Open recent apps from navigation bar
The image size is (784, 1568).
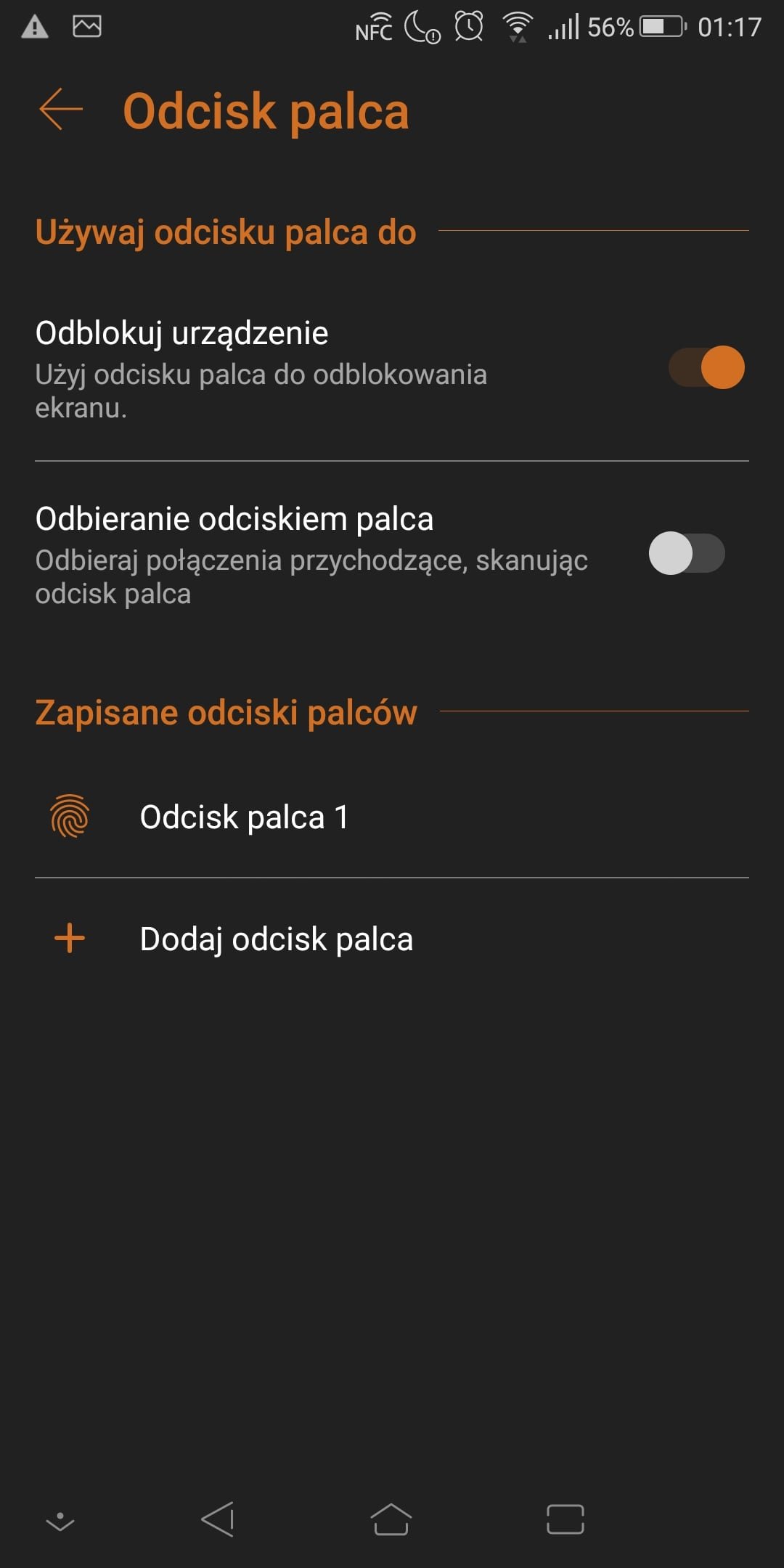click(x=565, y=1519)
